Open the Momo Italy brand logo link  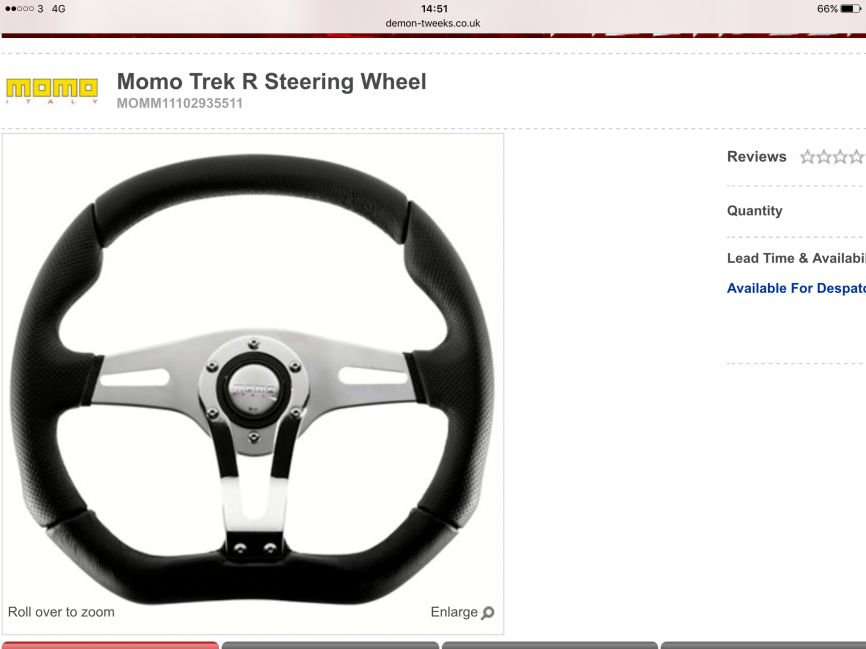pyautogui.click(x=52, y=90)
